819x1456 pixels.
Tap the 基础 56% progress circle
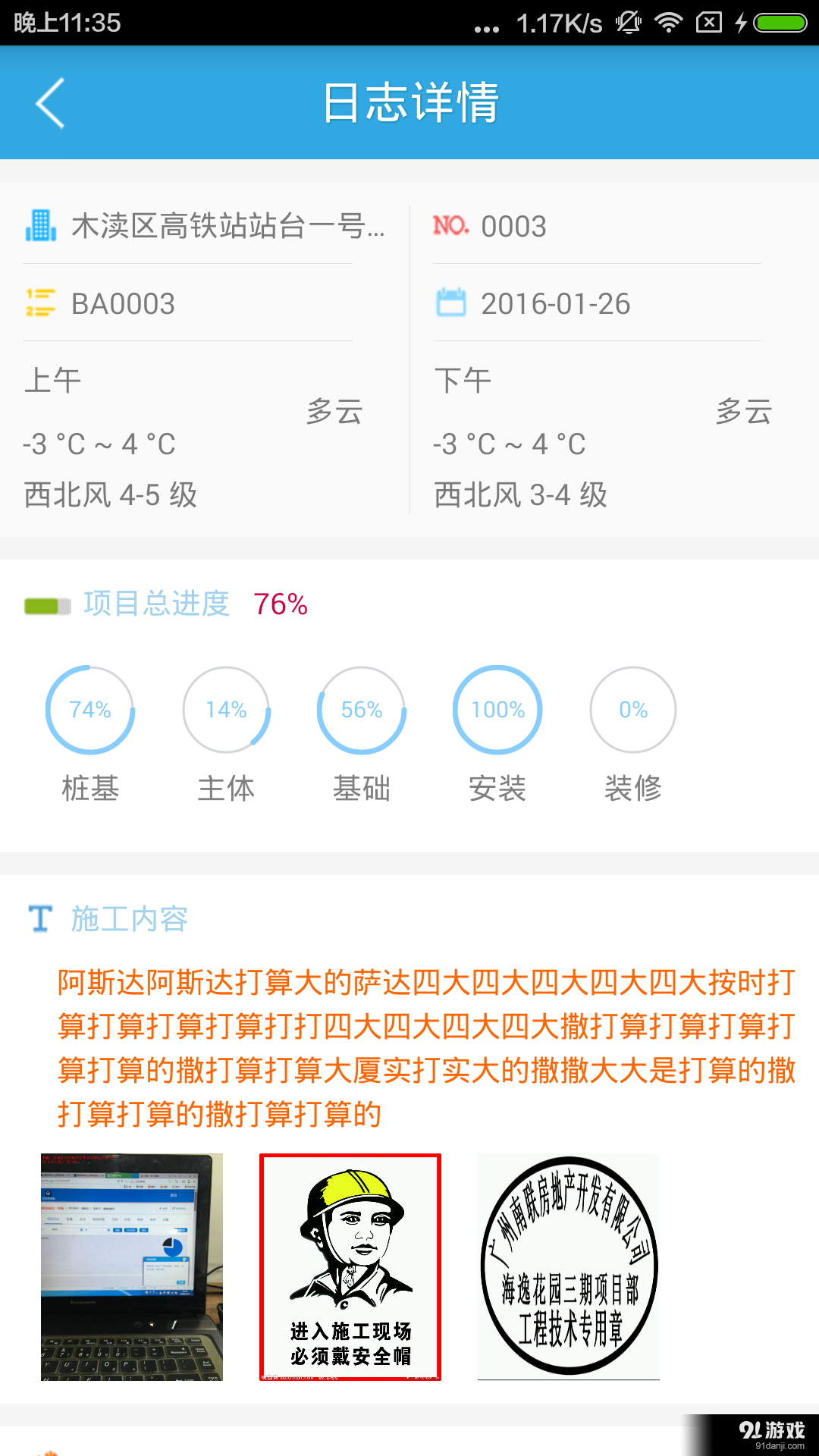tap(361, 710)
